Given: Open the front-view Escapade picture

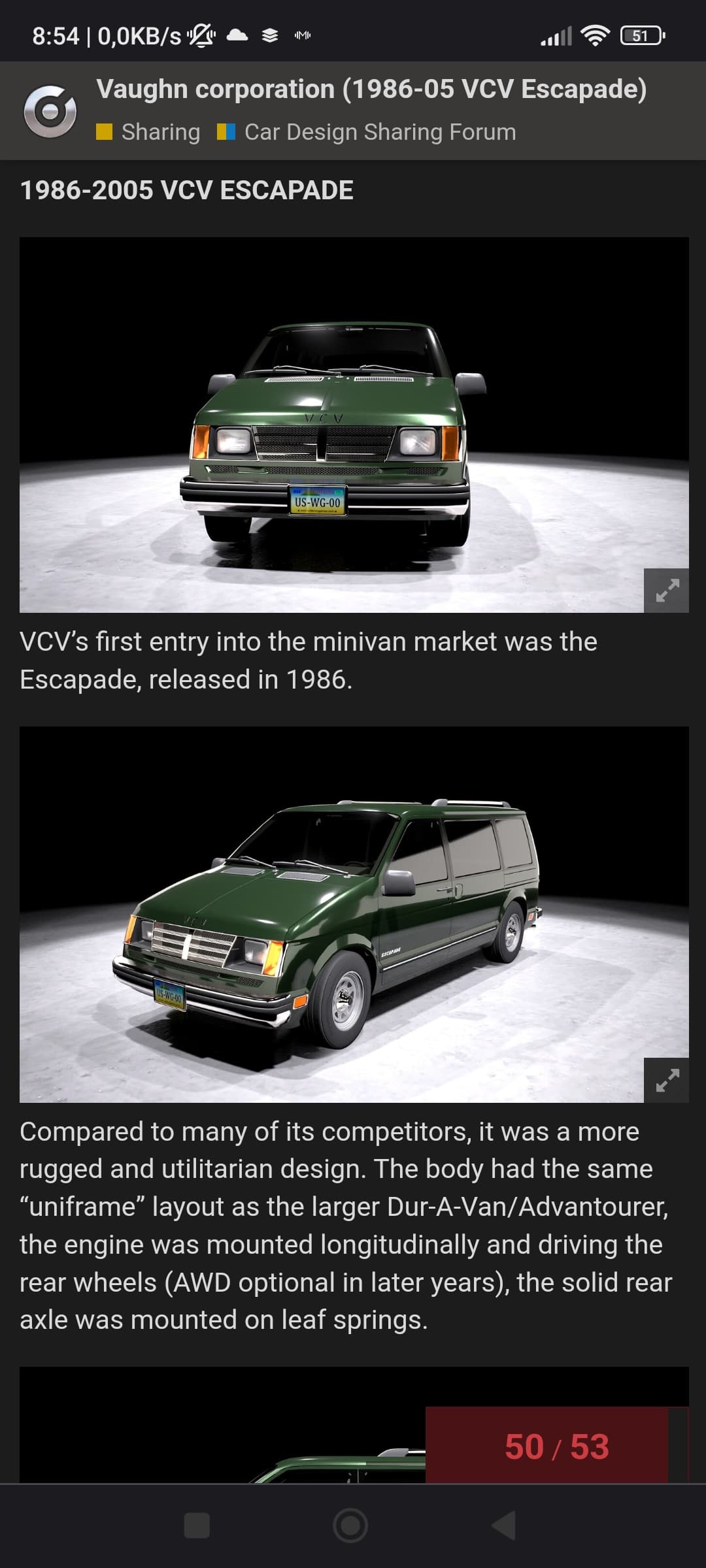Looking at the screenshot, I should (354, 425).
